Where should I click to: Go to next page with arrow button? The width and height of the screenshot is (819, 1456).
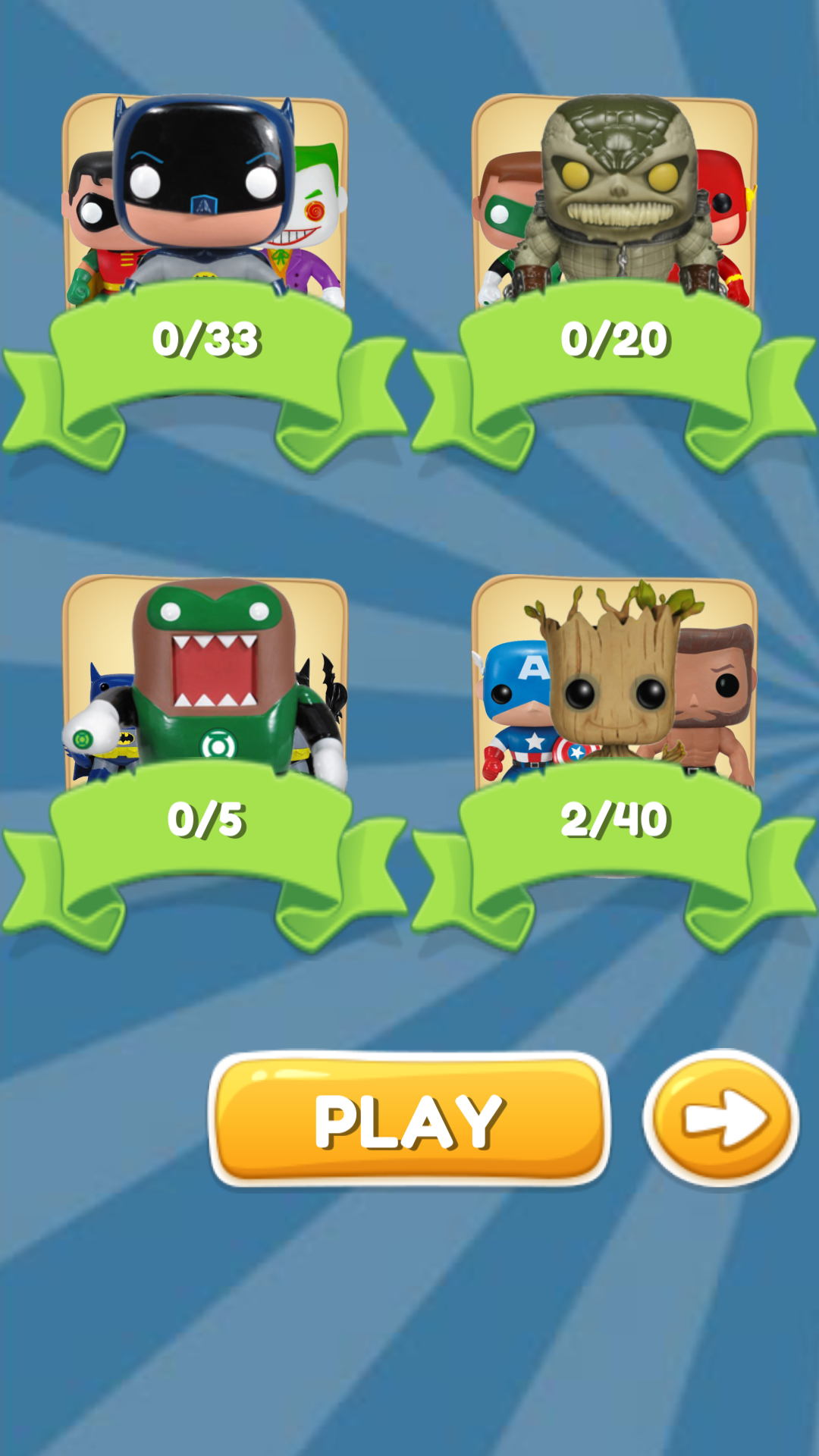click(x=721, y=1119)
